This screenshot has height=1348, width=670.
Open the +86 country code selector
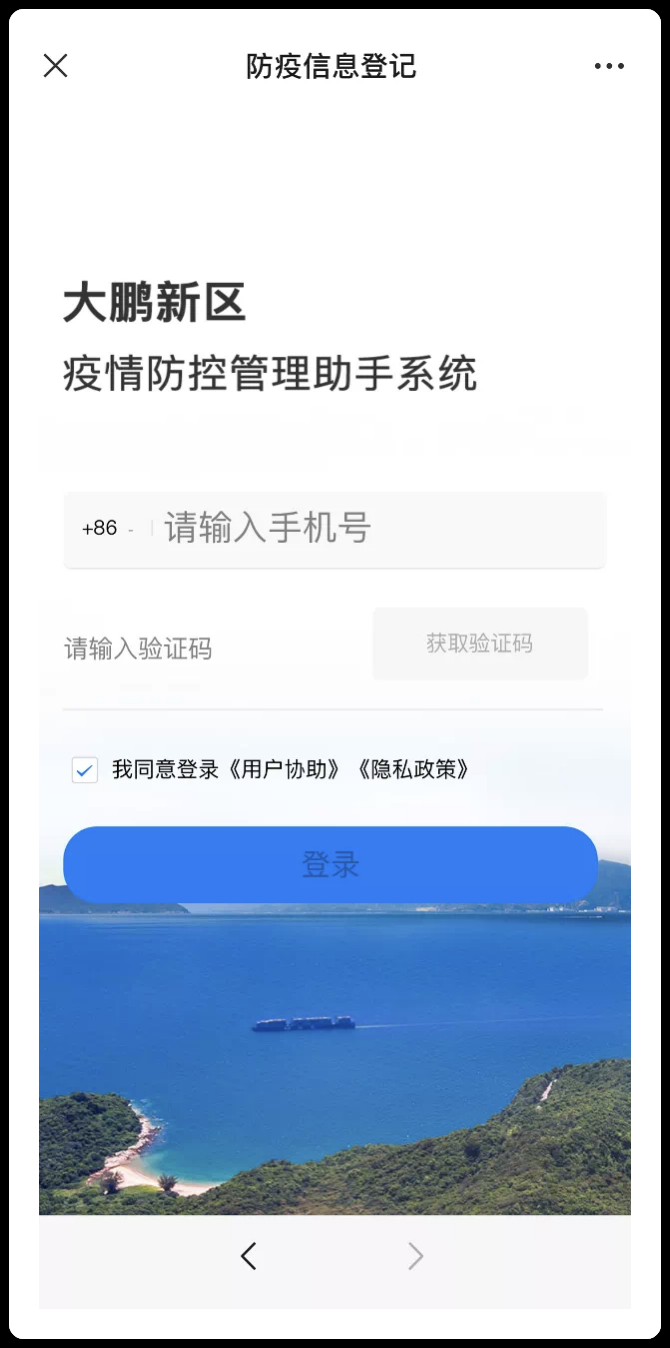pos(106,528)
